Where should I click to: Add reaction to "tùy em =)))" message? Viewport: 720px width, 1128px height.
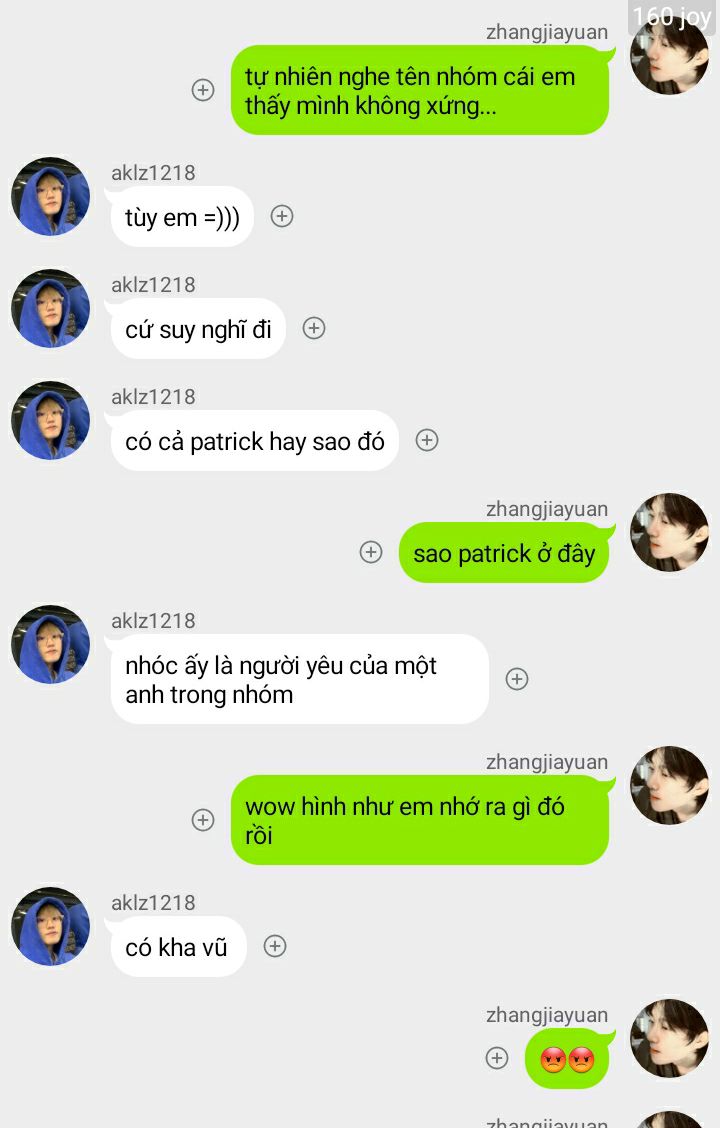(x=282, y=216)
